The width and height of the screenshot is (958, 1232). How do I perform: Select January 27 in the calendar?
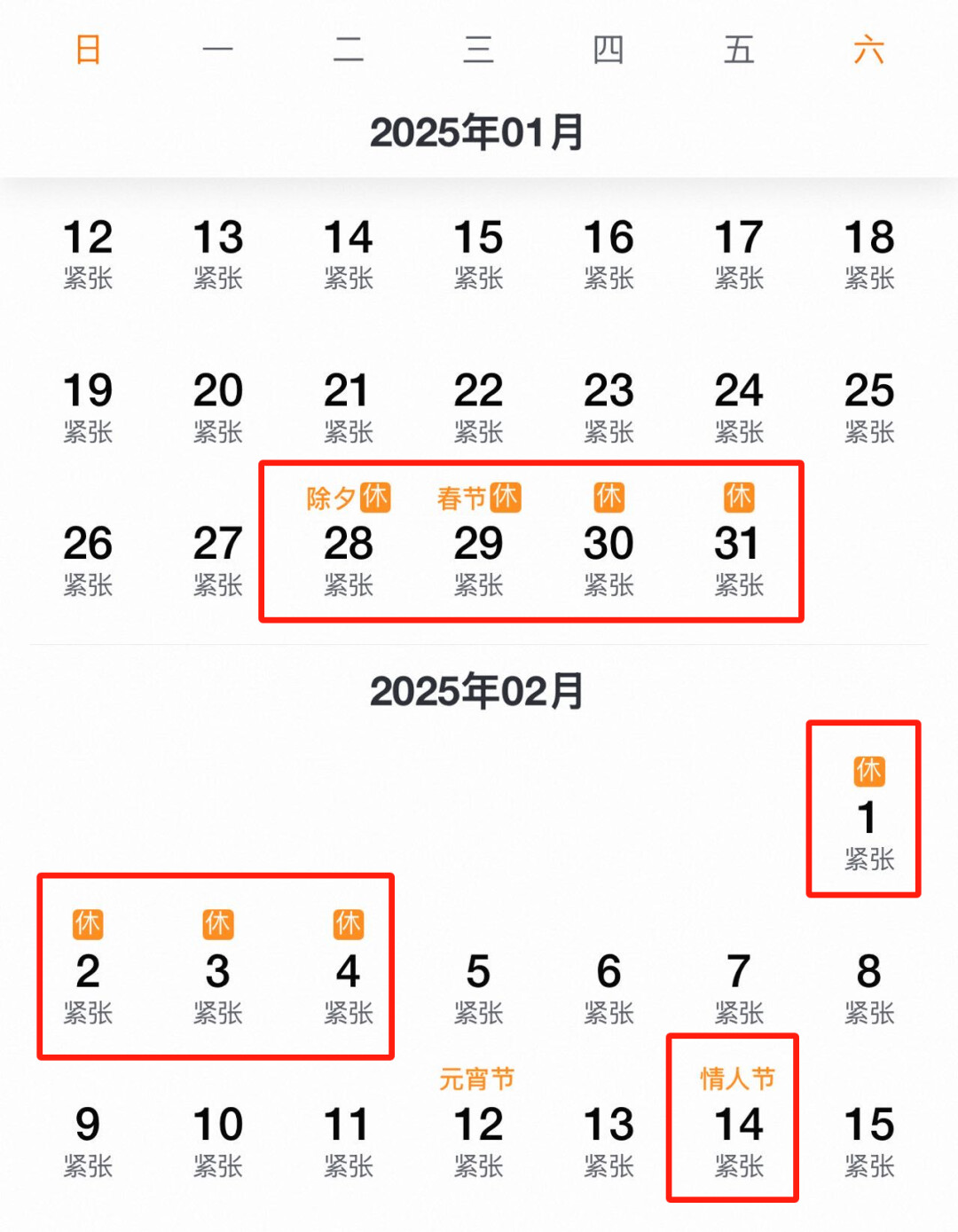[218, 544]
